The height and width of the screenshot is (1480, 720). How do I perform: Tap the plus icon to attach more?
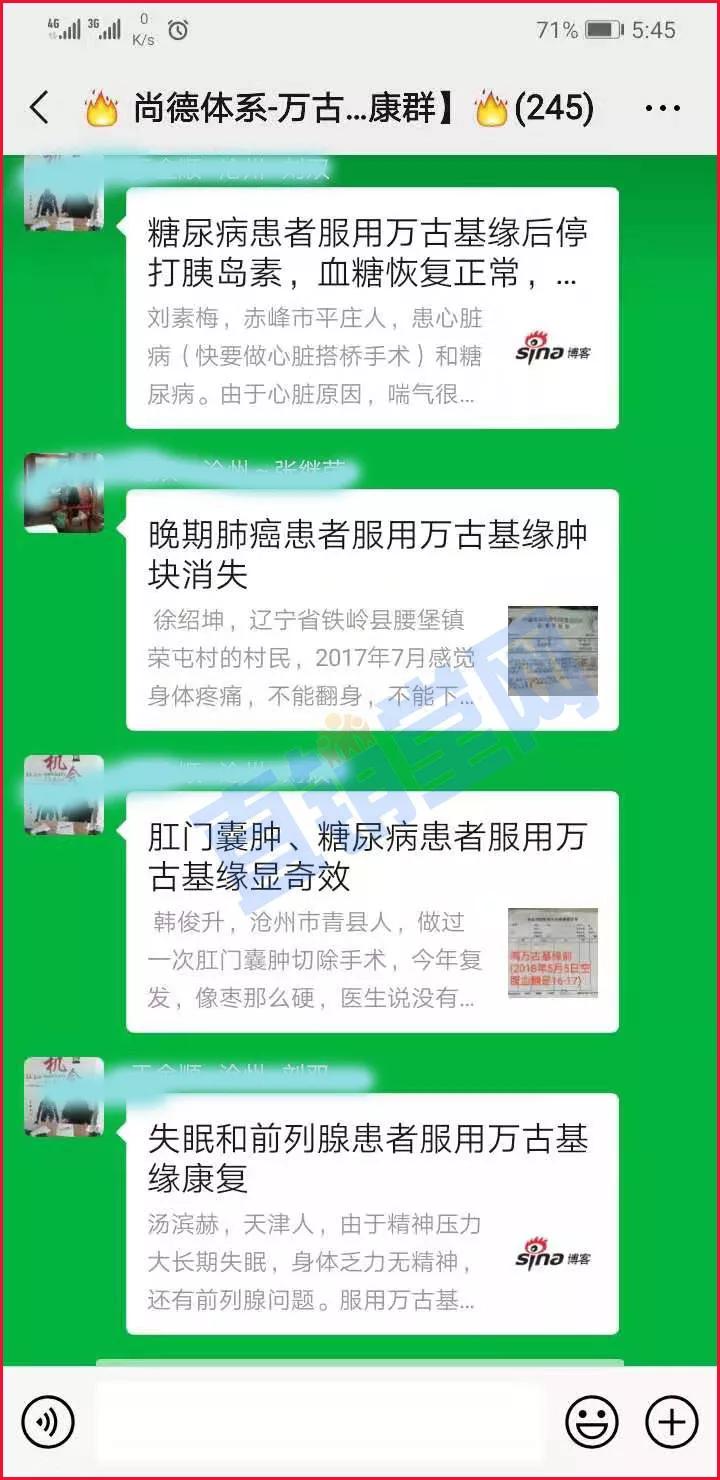[x=668, y=1421]
